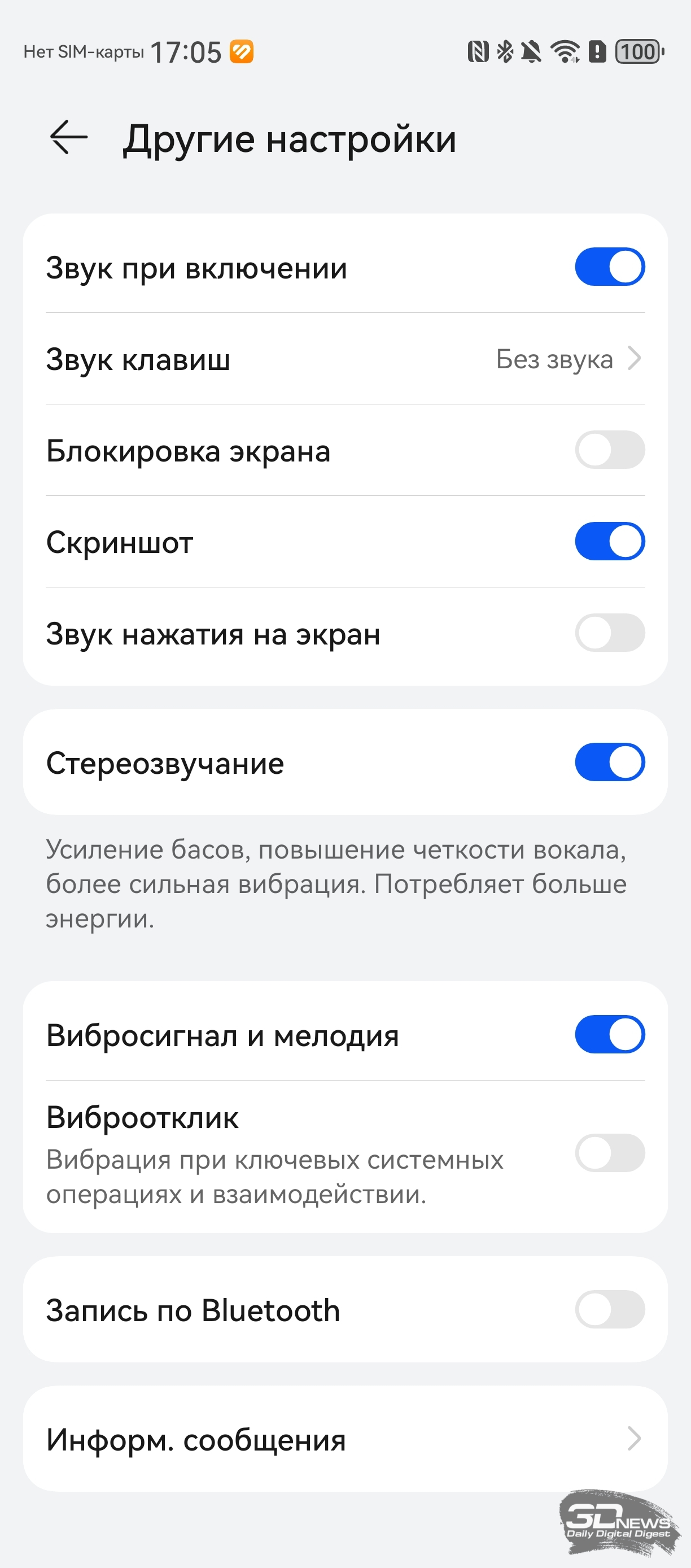The image size is (691, 1568).
Task: Toggle Вибросигнал и мелодия off
Action: [x=610, y=1034]
